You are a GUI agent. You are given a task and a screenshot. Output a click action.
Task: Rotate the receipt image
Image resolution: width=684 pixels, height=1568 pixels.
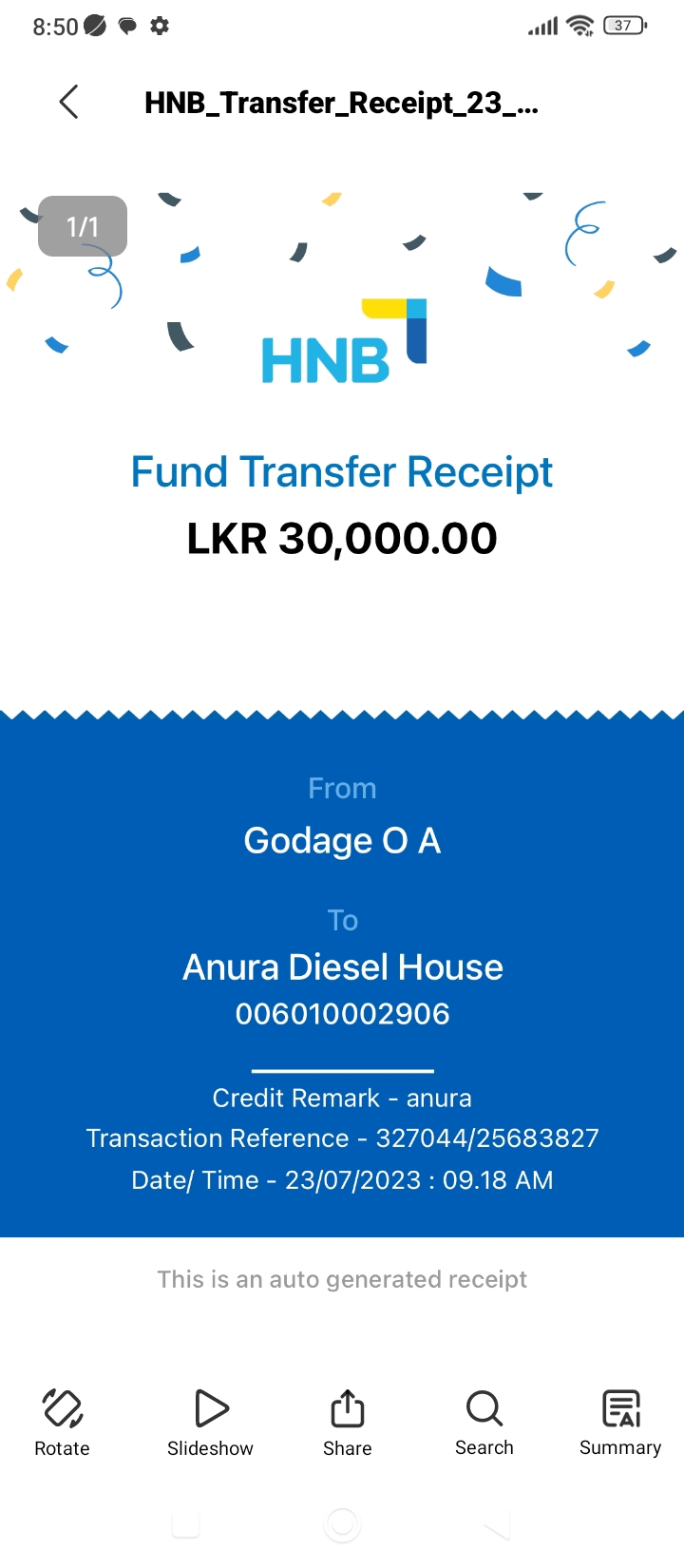[63, 1421]
